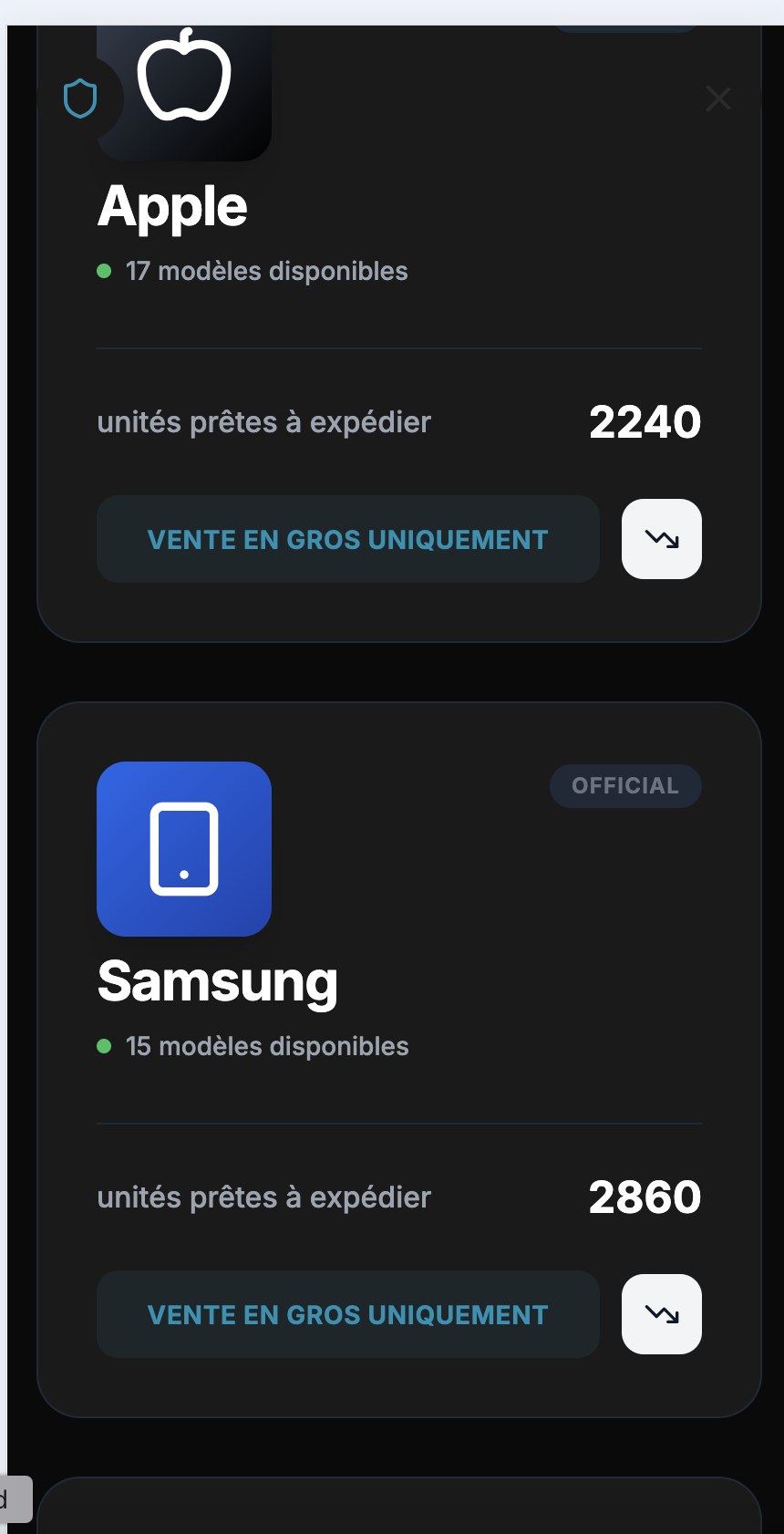The width and height of the screenshot is (784, 1534).
Task: Open the 17 modèles disponibles link
Action: point(266,271)
